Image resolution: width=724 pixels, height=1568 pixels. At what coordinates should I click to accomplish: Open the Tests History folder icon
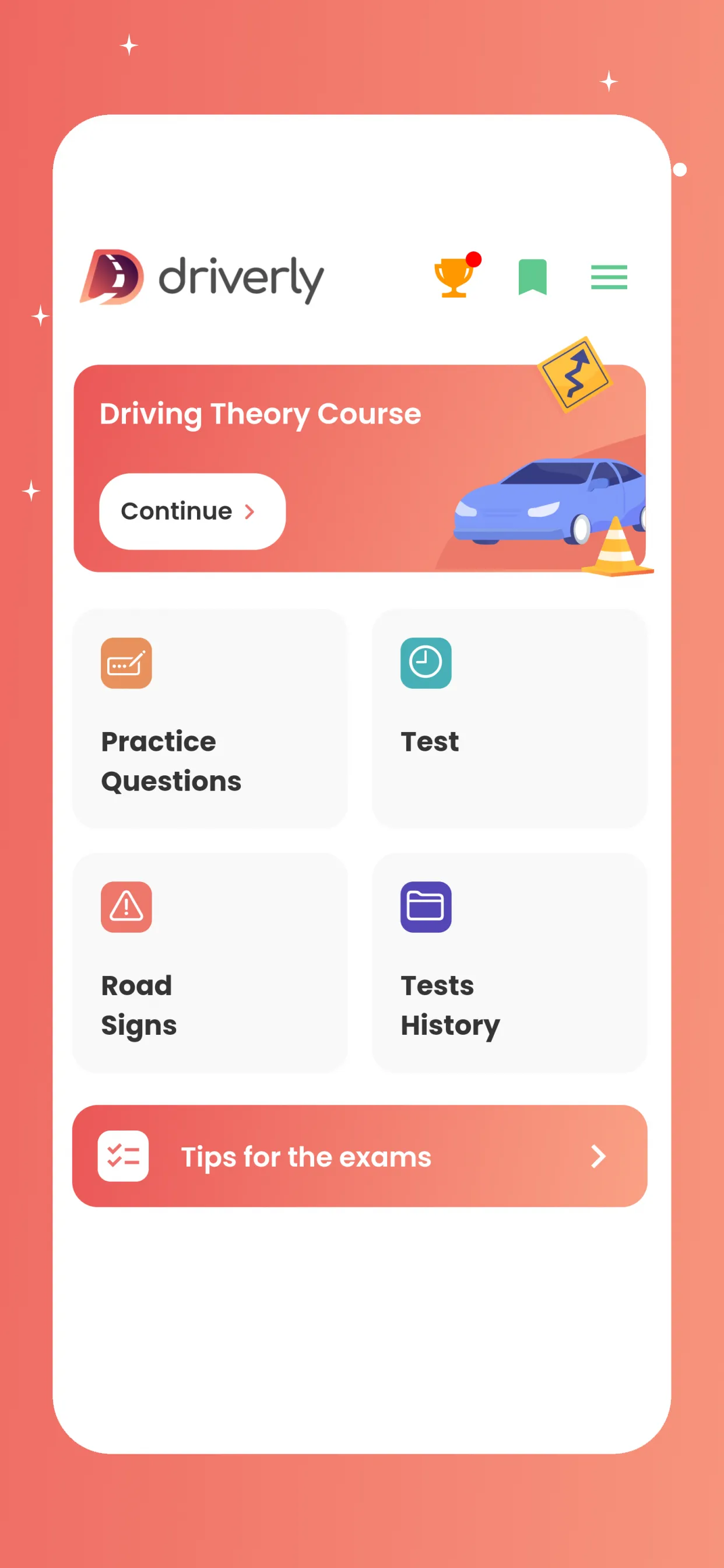click(x=426, y=907)
